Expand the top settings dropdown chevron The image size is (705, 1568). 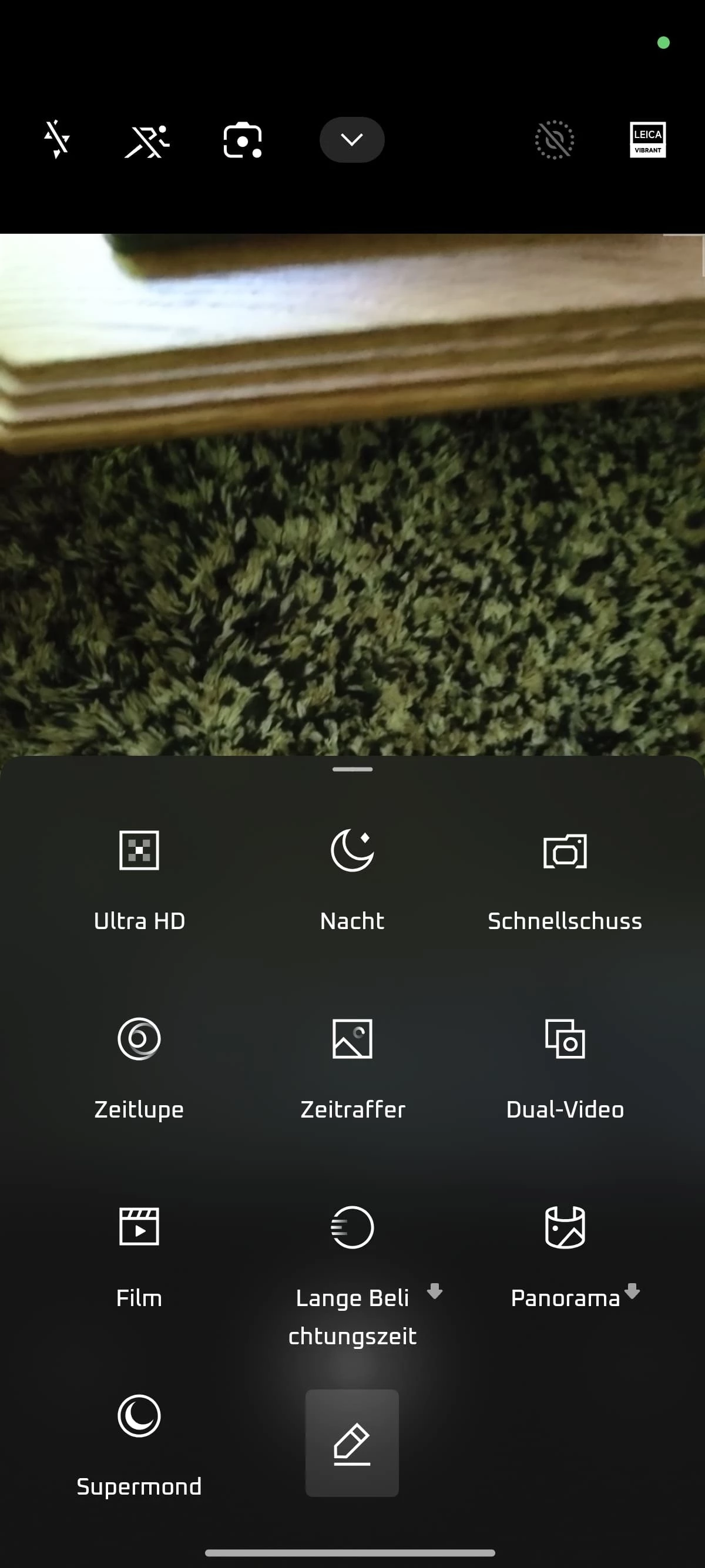352,140
